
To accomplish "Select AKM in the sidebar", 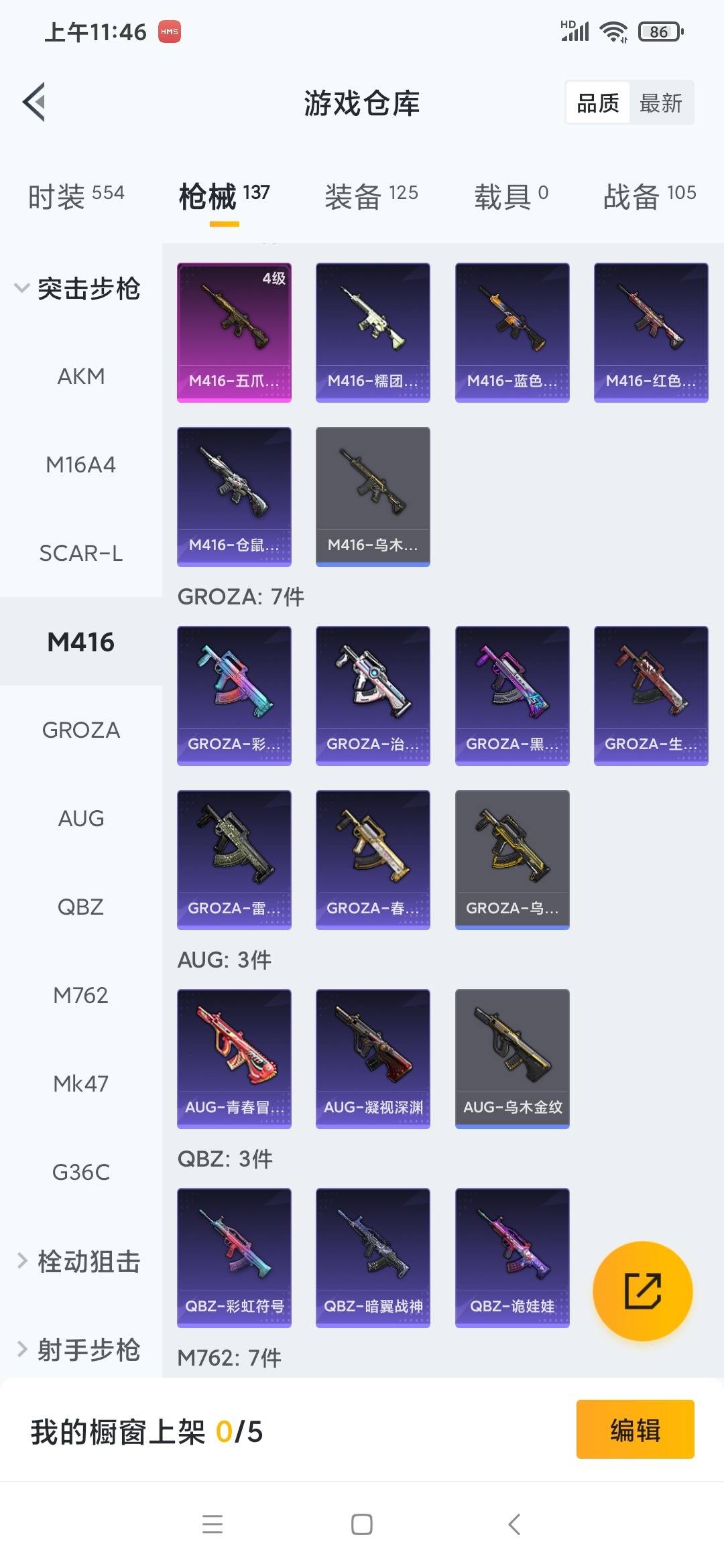I will pyautogui.click(x=81, y=376).
